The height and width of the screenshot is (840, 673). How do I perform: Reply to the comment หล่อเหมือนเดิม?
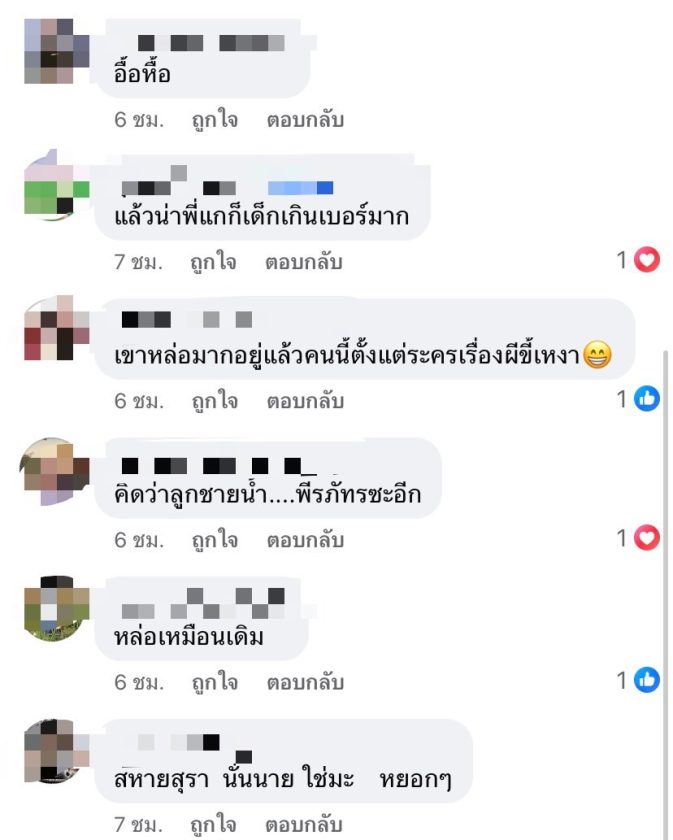(305, 682)
